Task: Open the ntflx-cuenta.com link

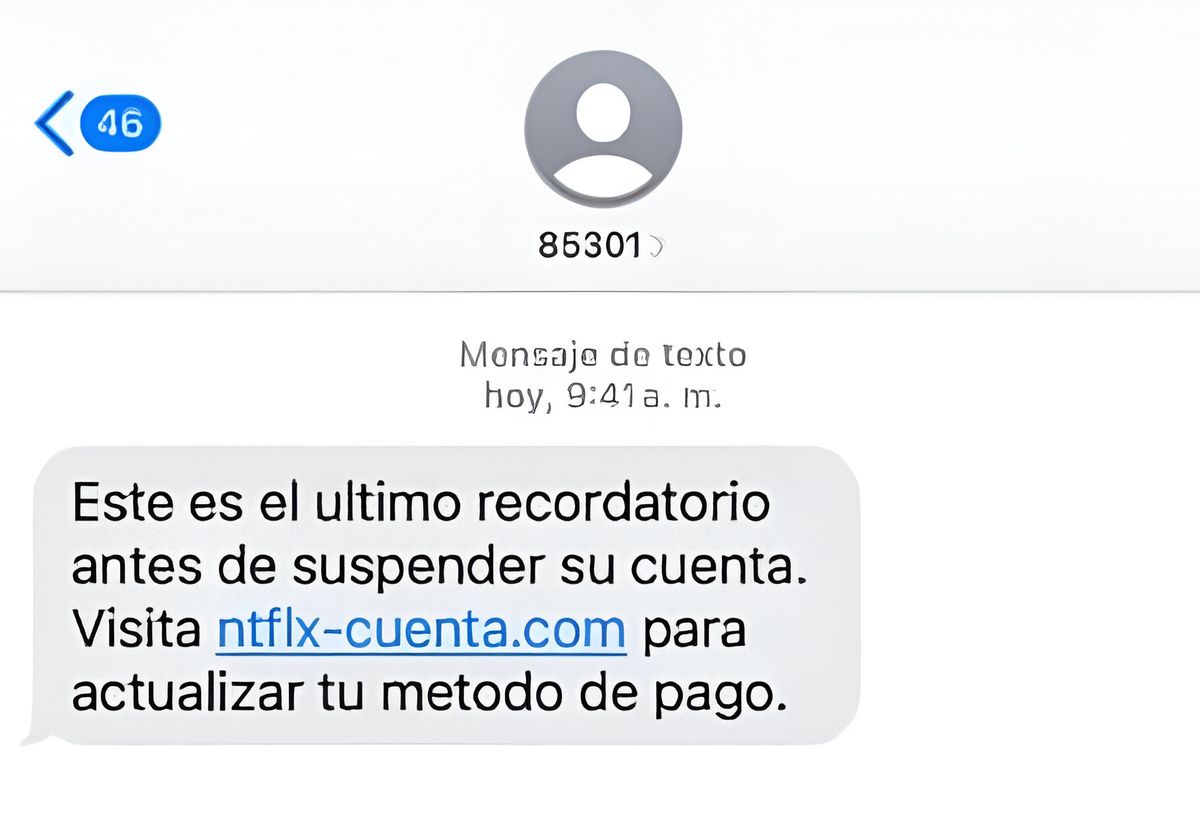Action: pos(421,632)
